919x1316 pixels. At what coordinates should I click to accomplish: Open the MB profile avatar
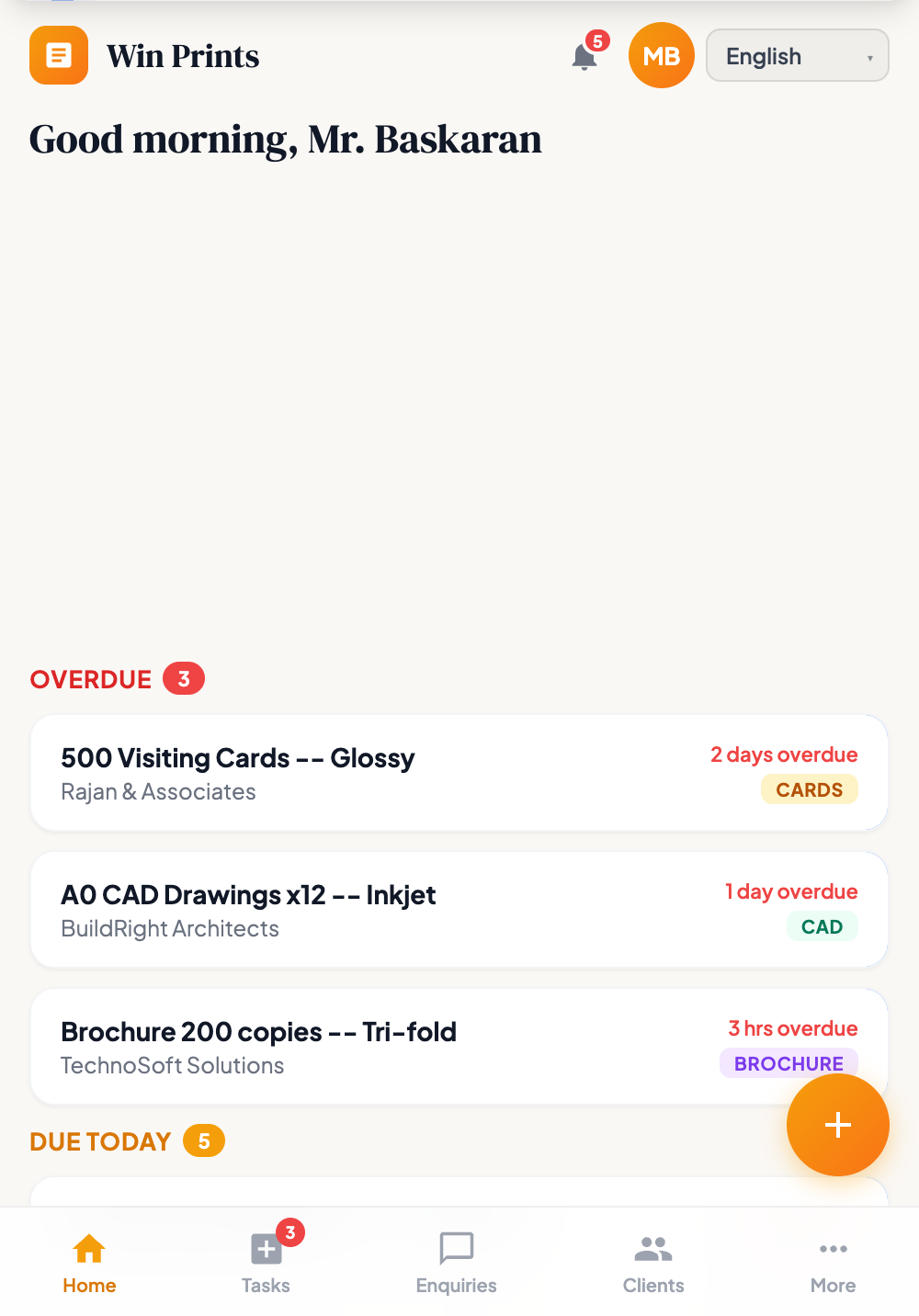[x=661, y=56]
